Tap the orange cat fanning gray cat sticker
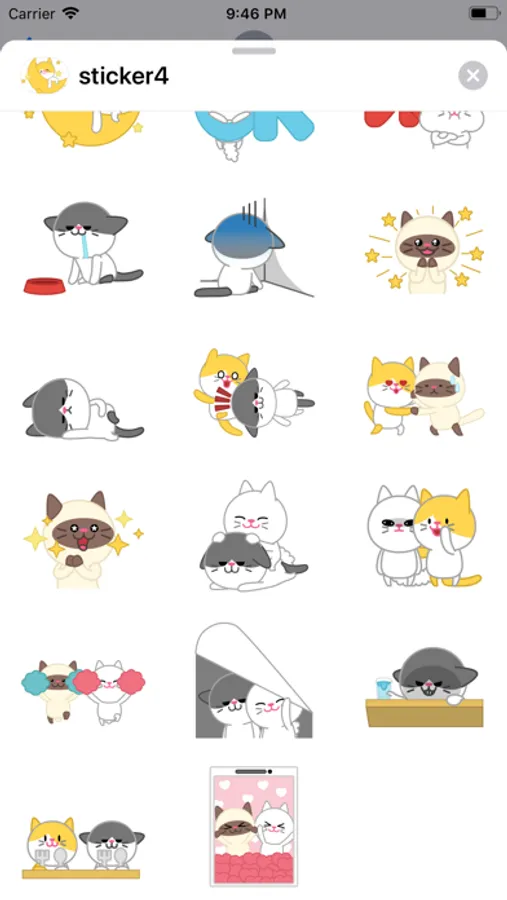507x900 pixels. 253,392
